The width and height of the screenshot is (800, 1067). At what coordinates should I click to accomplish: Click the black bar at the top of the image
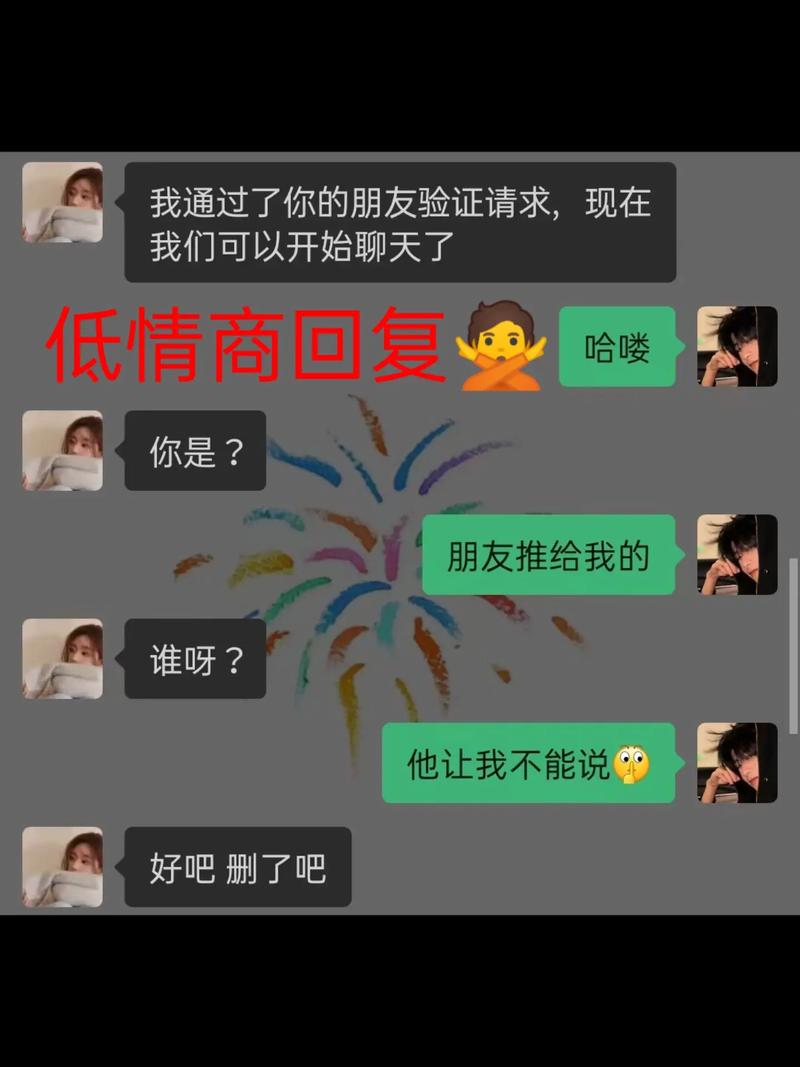400,70
